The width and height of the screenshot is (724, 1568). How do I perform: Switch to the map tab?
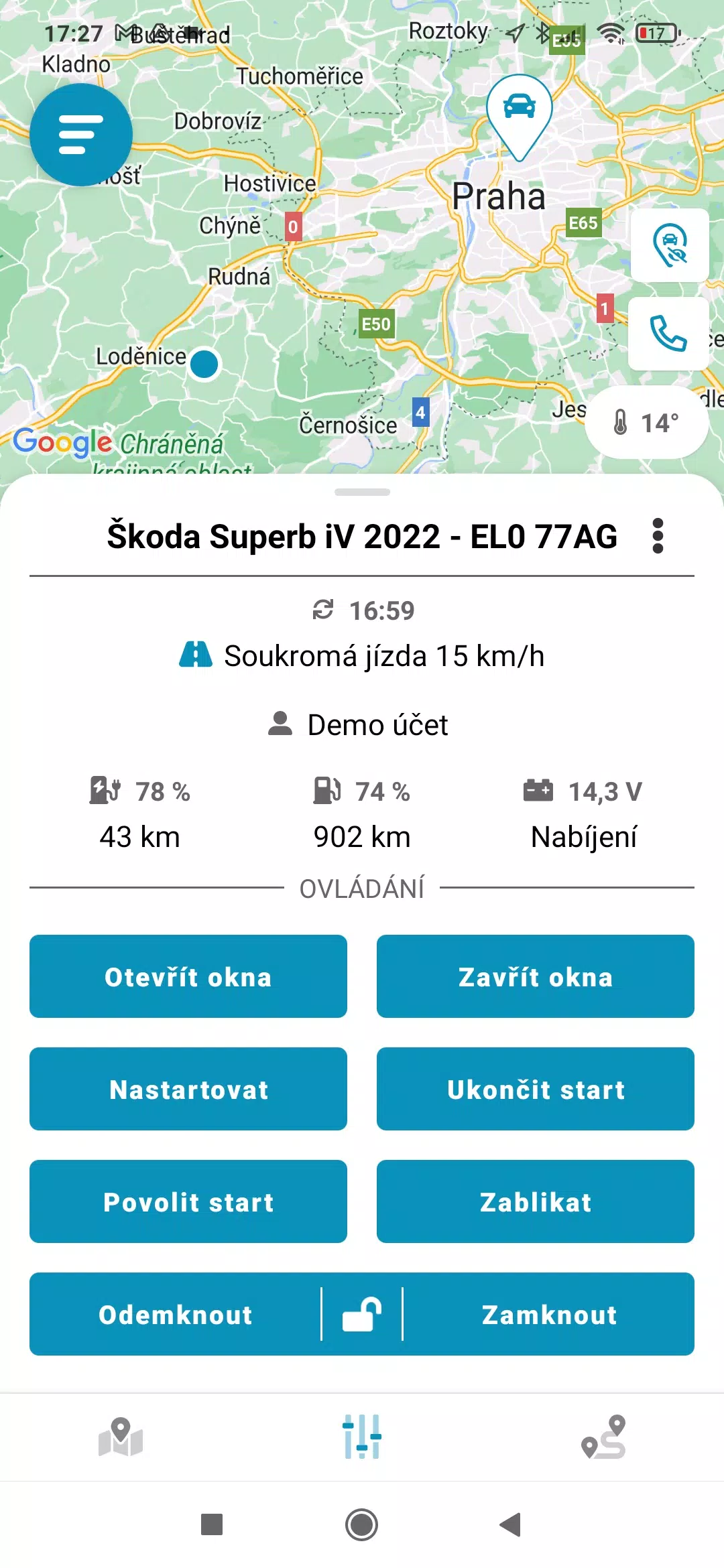pos(121,1437)
